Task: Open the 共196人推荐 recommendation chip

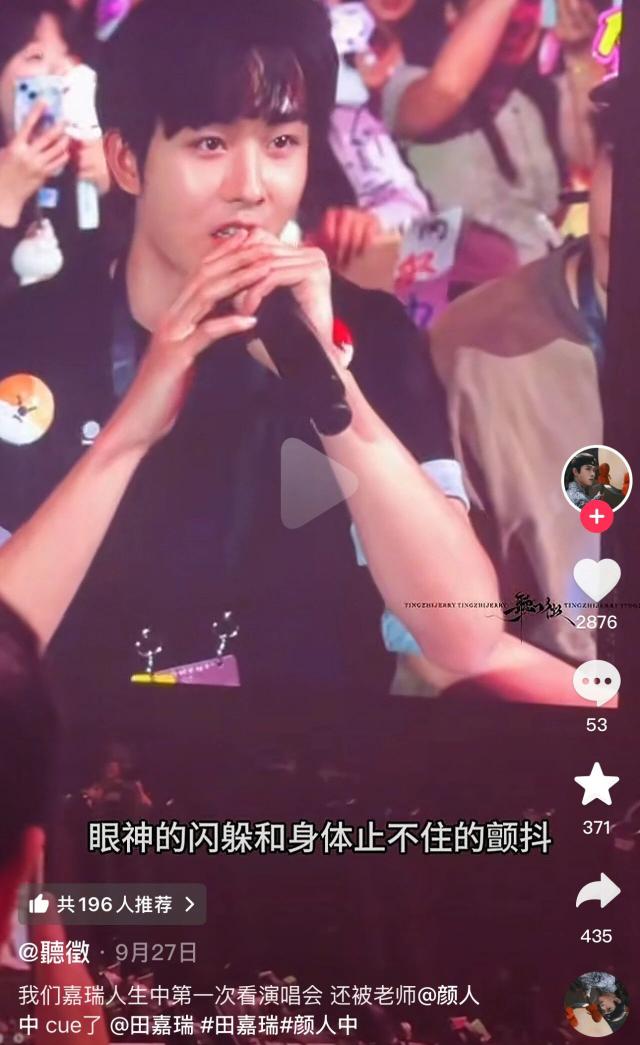Action: (112, 904)
